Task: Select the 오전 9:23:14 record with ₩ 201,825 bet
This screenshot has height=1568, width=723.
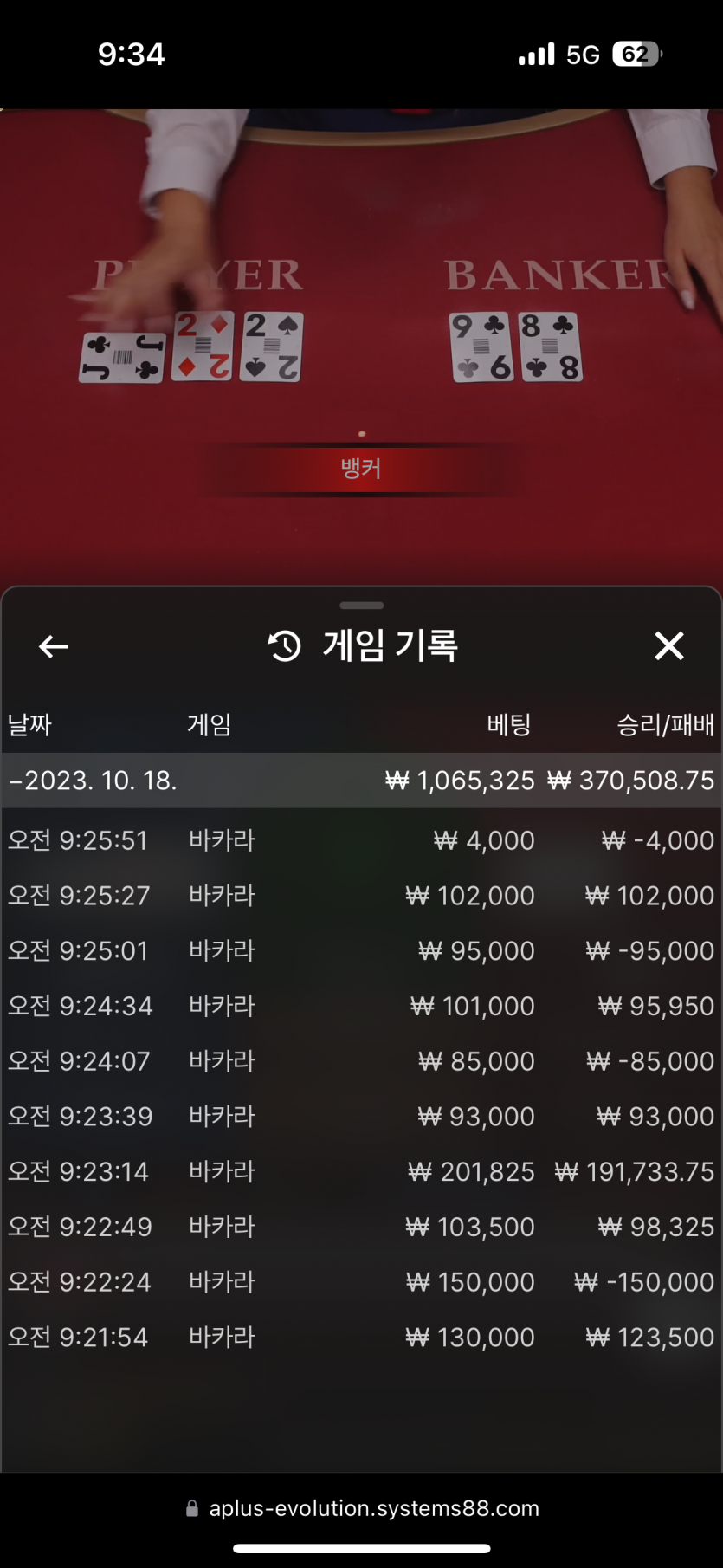Action: (x=361, y=1172)
